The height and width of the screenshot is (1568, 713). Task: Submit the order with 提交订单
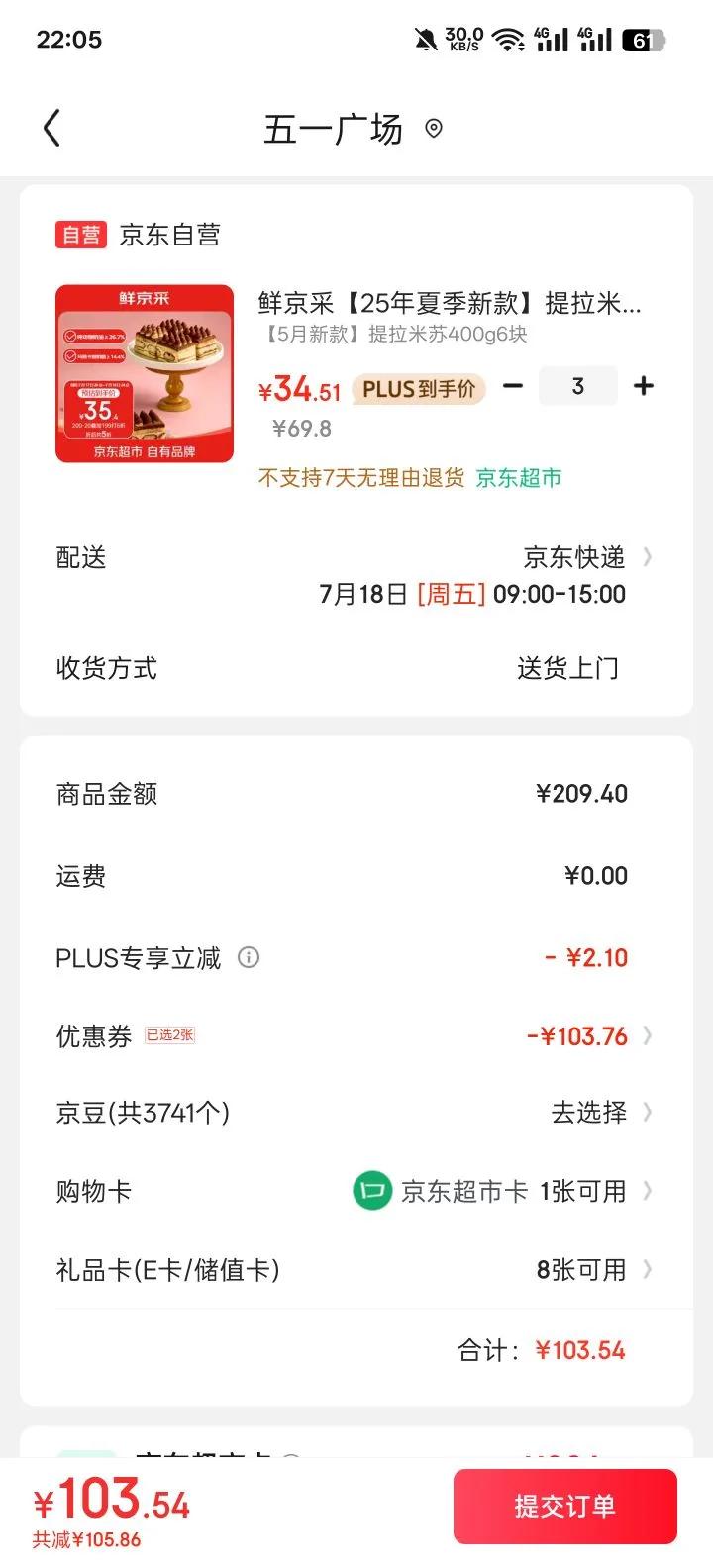pos(564,1507)
